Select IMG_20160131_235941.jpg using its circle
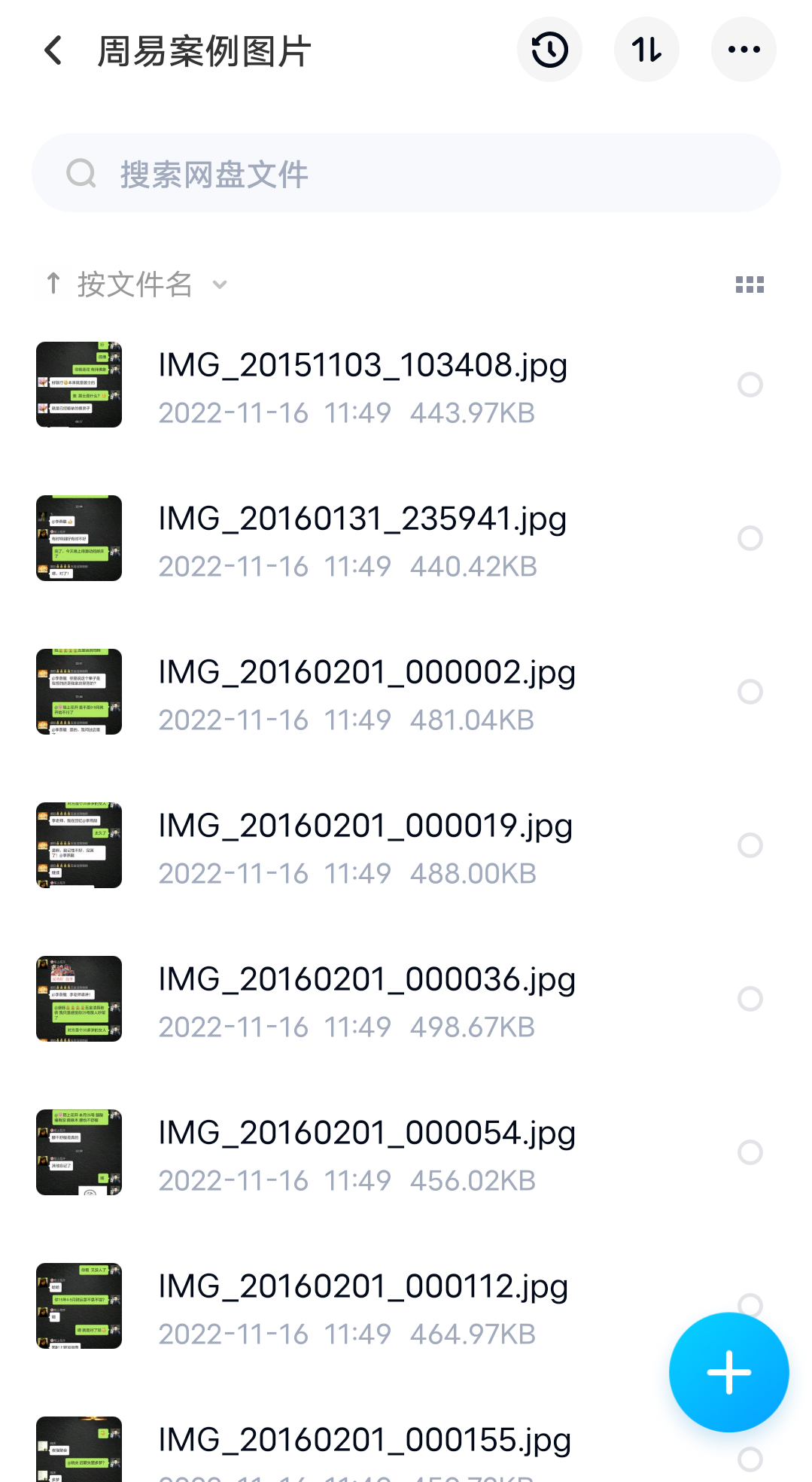Viewport: 812px width, 1482px height. [x=750, y=538]
